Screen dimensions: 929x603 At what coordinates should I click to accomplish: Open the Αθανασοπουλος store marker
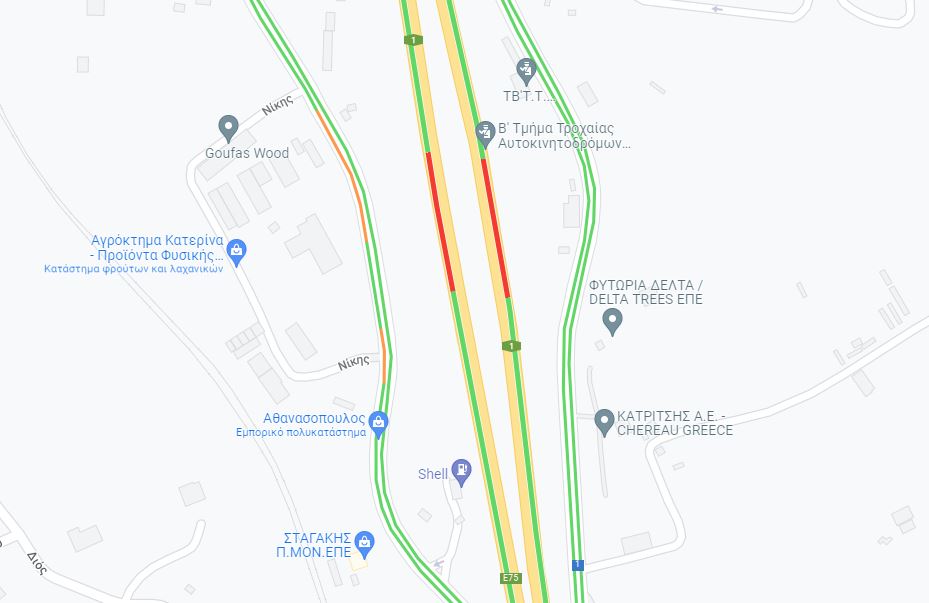click(379, 422)
